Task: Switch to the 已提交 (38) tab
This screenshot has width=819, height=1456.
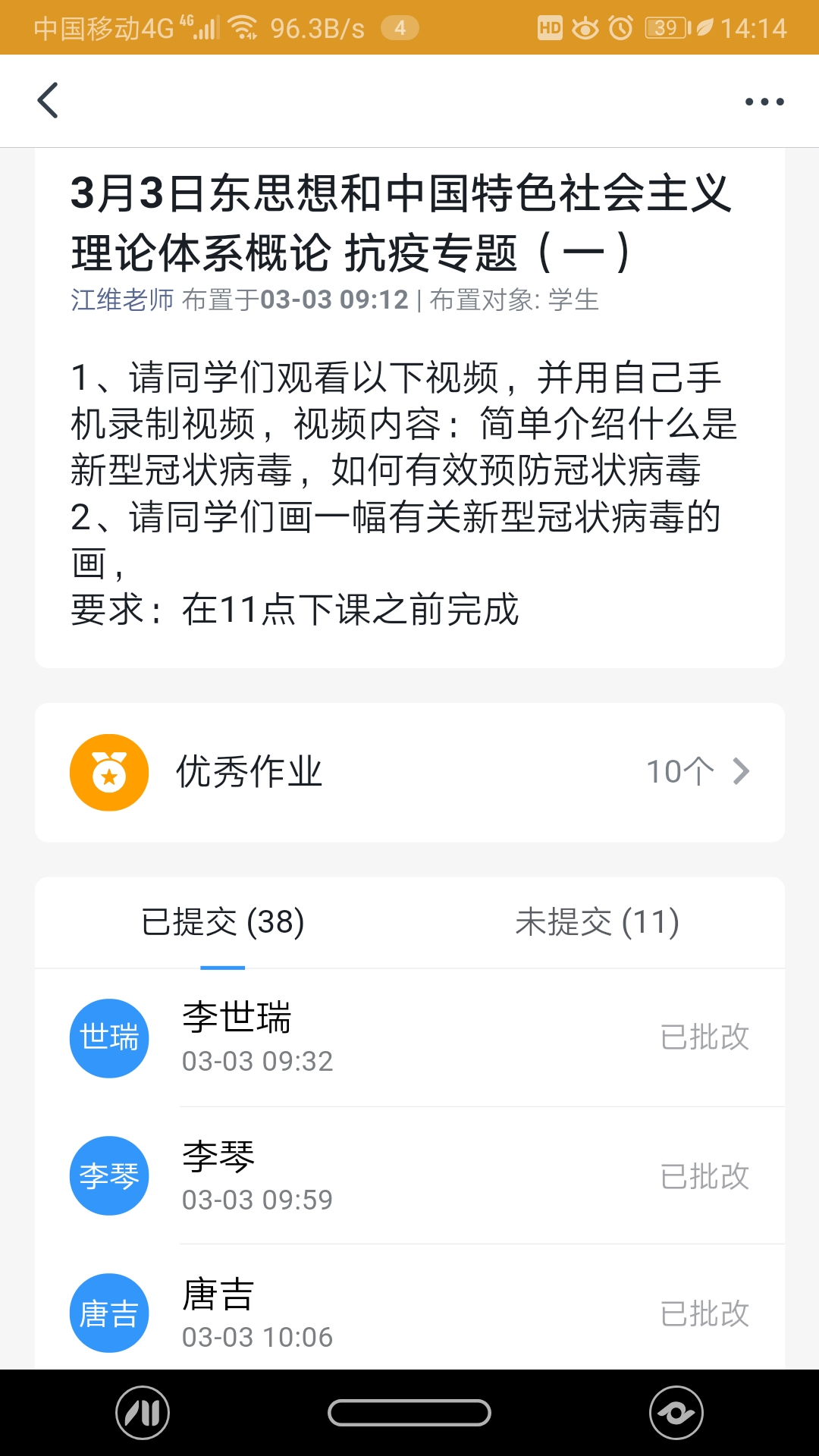Action: [x=223, y=923]
